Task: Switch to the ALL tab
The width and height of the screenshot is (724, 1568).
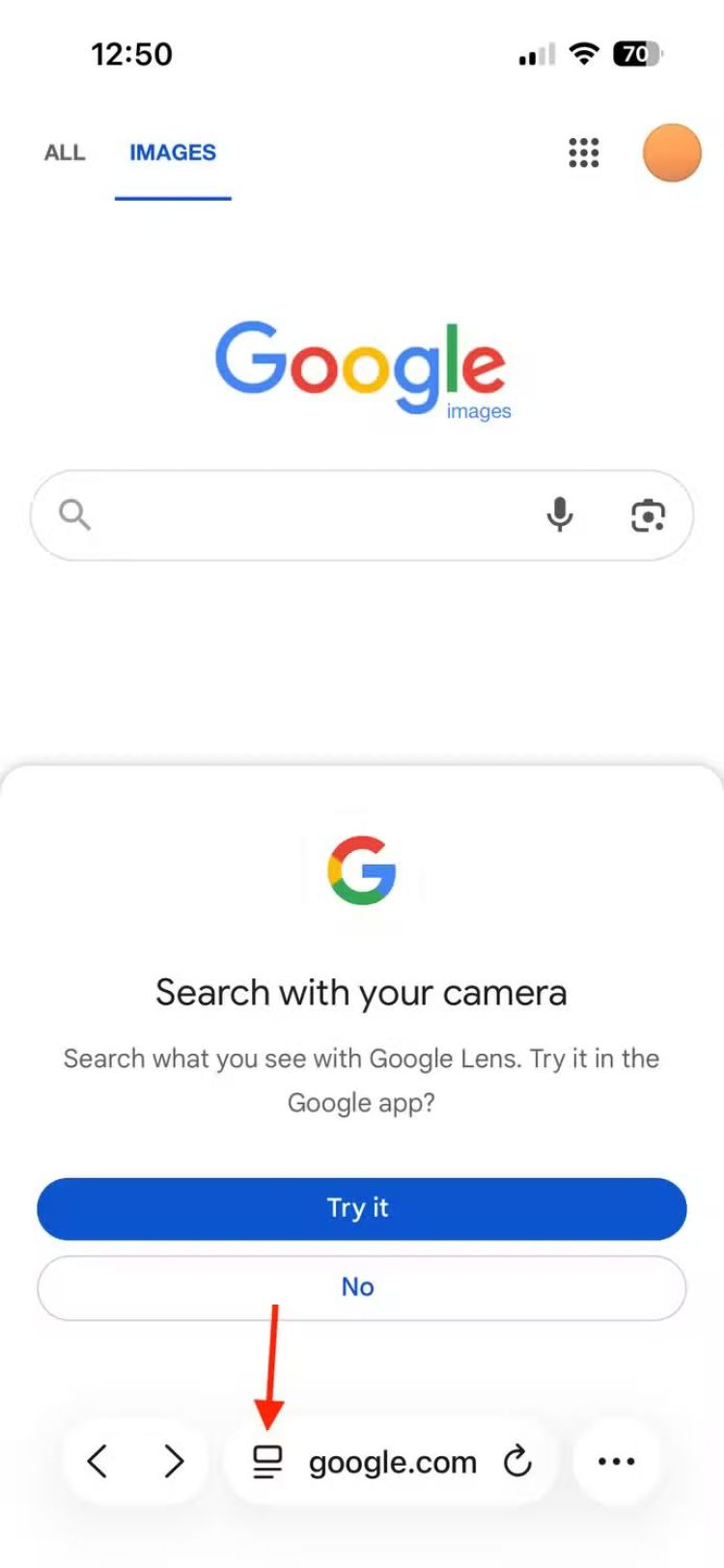Action: pyautogui.click(x=65, y=152)
